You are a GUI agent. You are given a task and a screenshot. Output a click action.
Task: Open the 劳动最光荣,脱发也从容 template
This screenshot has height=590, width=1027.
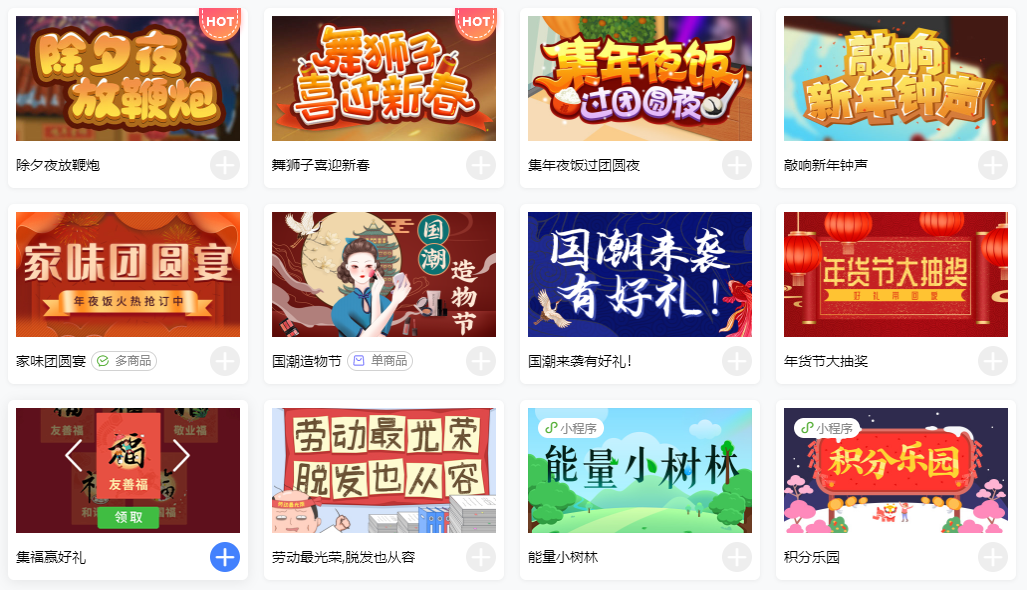(x=384, y=470)
